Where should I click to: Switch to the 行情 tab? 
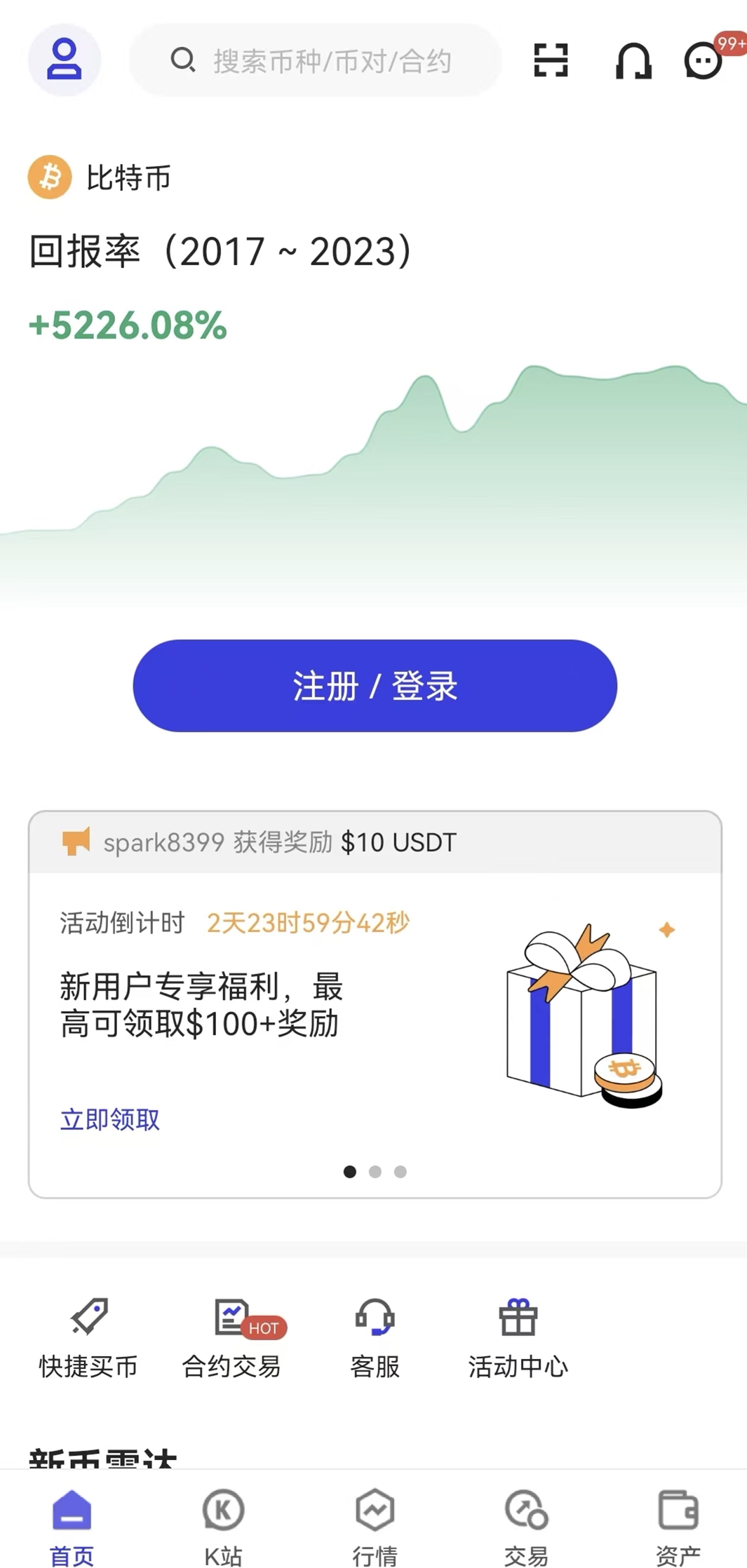coord(375,1526)
